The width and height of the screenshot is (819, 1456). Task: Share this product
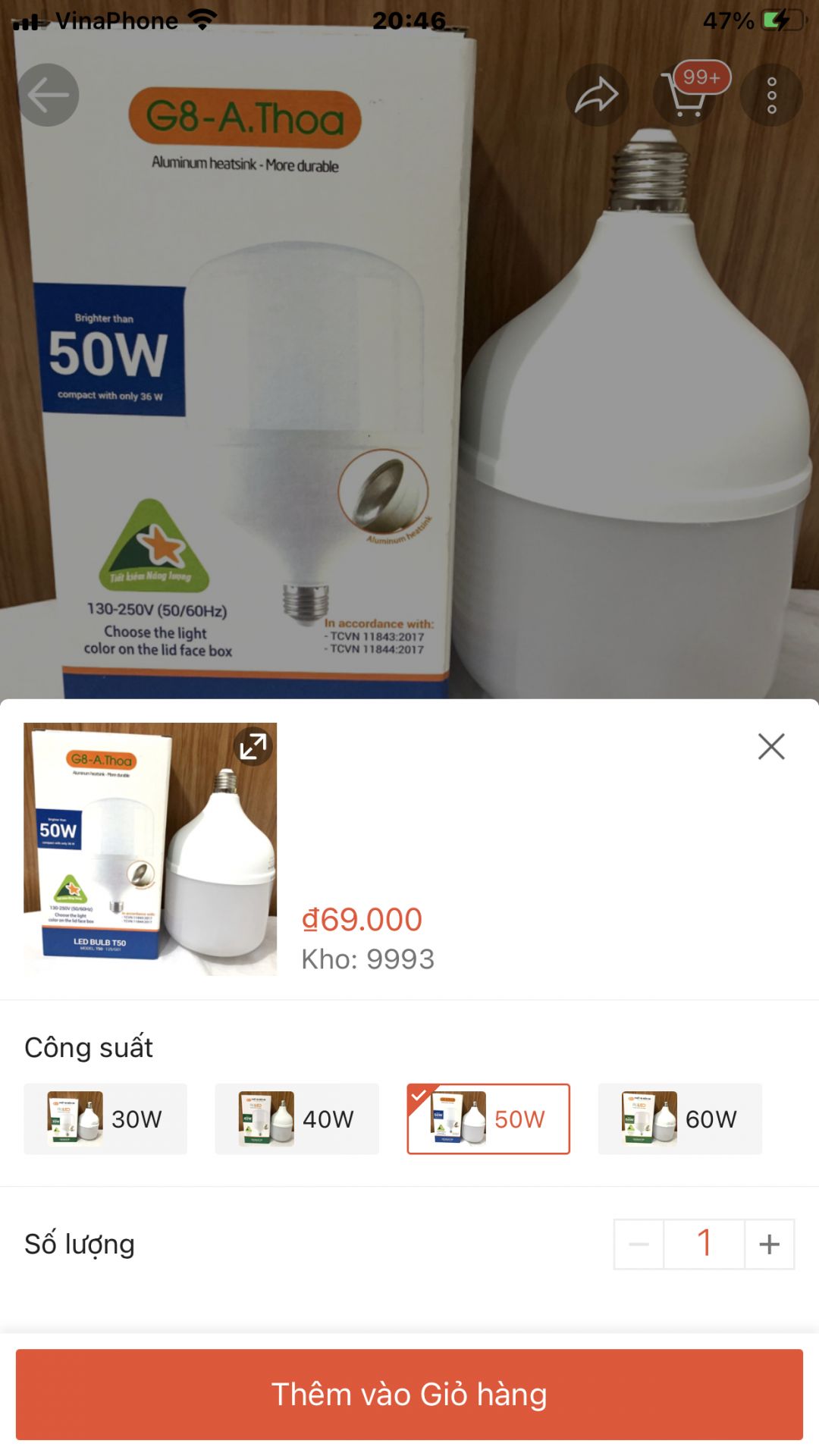pos(597,96)
